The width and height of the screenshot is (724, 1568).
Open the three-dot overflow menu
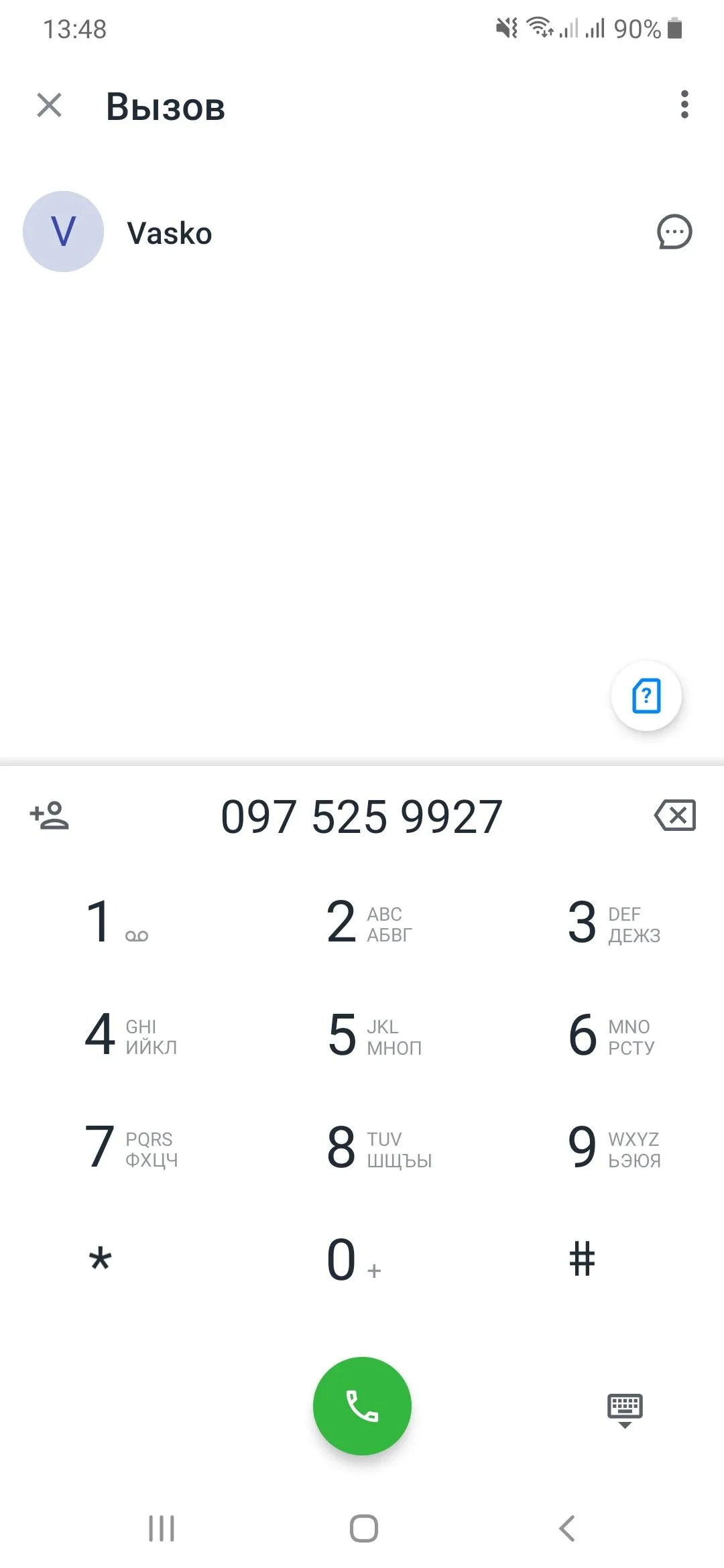tap(684, 105)
